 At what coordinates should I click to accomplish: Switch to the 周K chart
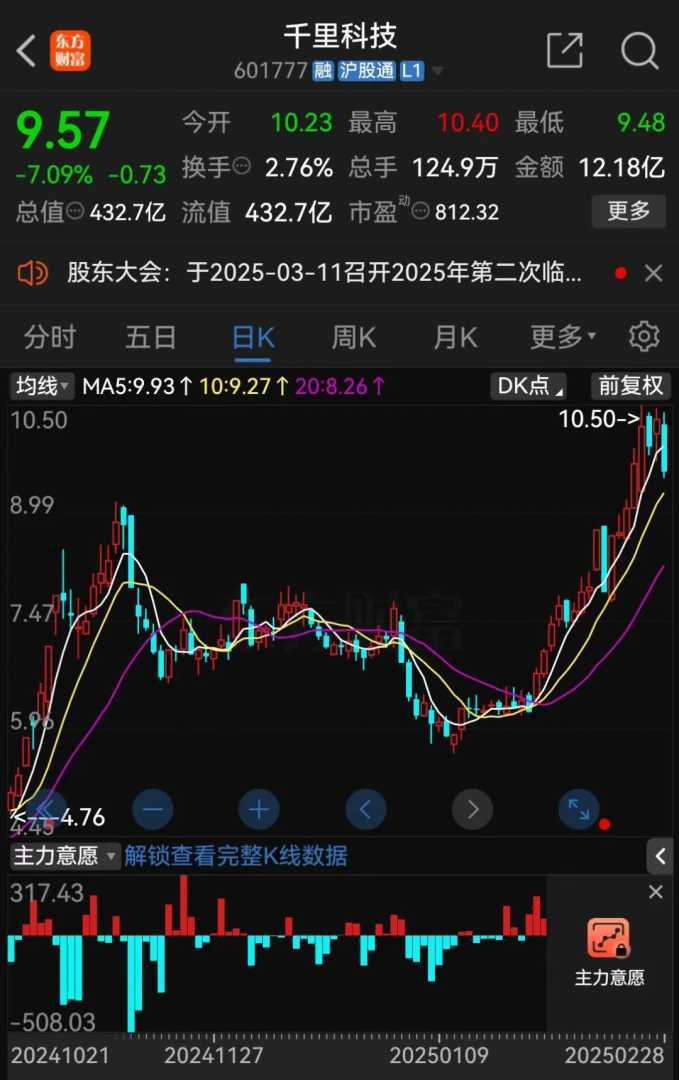coord(354,337)
